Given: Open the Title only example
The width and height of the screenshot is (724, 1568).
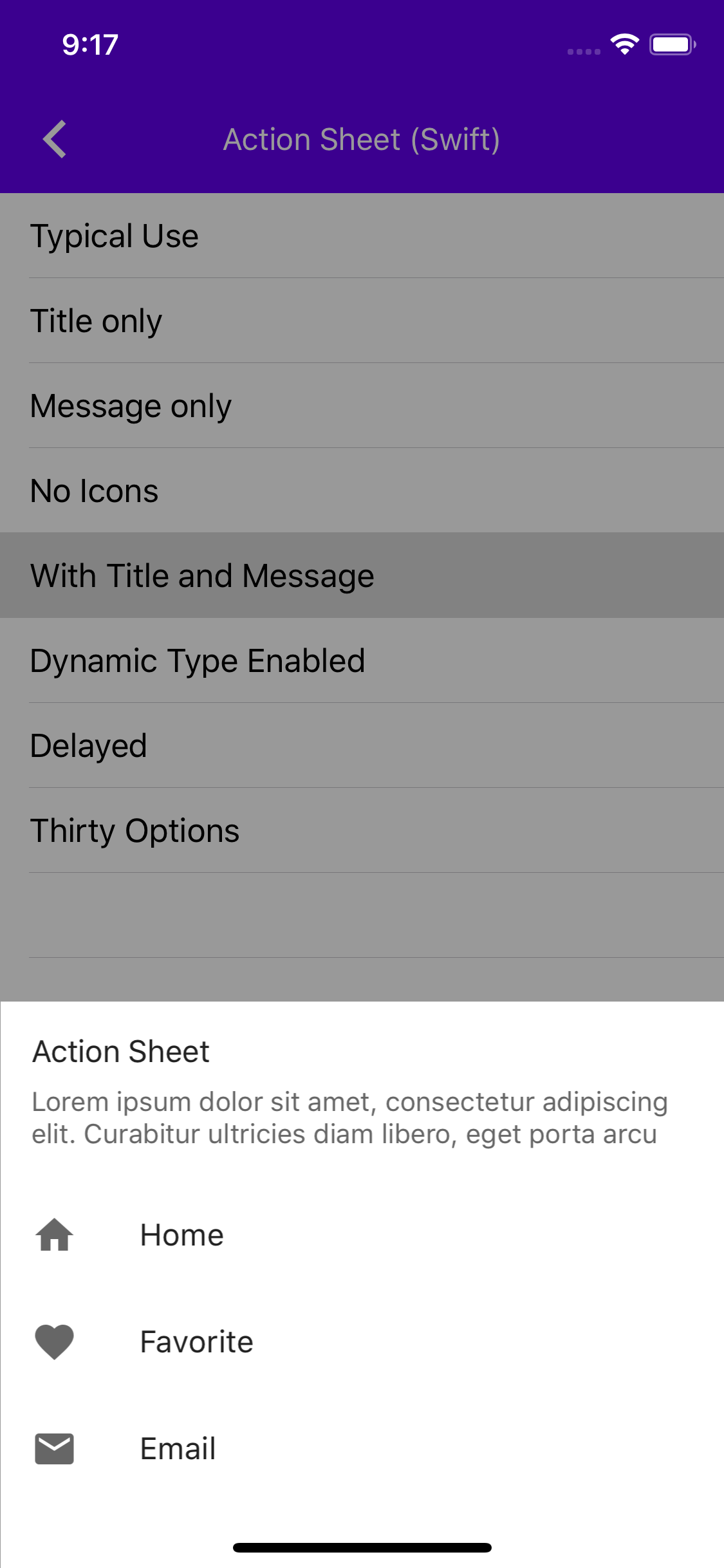Looking at the screenshot, I should click(97, 321).
